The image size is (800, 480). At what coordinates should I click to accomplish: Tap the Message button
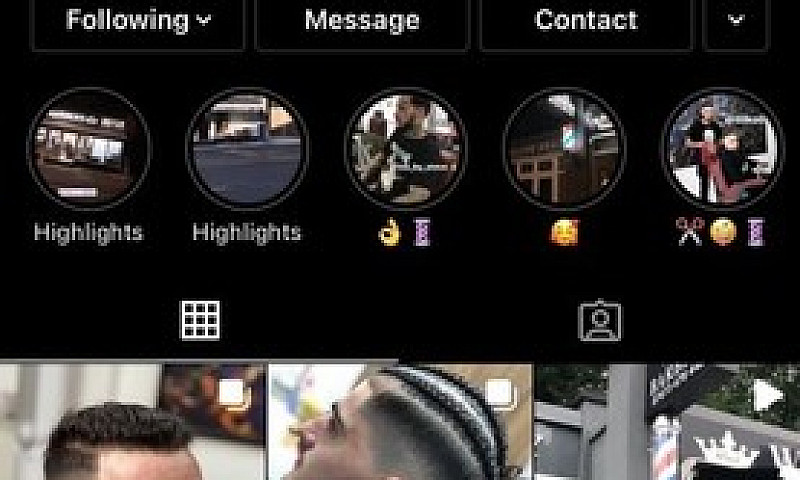coord(361,21)
